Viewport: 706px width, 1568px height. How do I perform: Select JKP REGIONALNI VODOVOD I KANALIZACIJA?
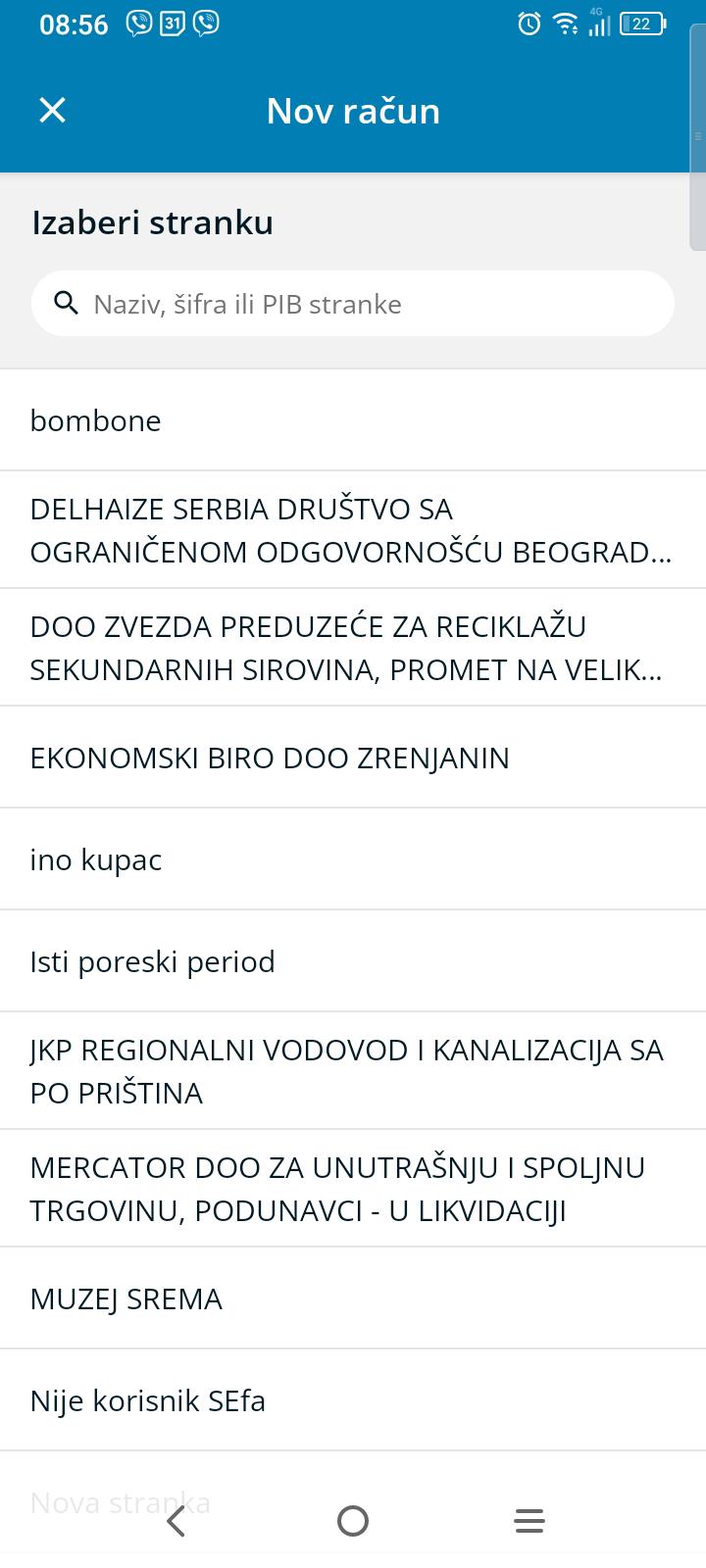point(353,1071)
